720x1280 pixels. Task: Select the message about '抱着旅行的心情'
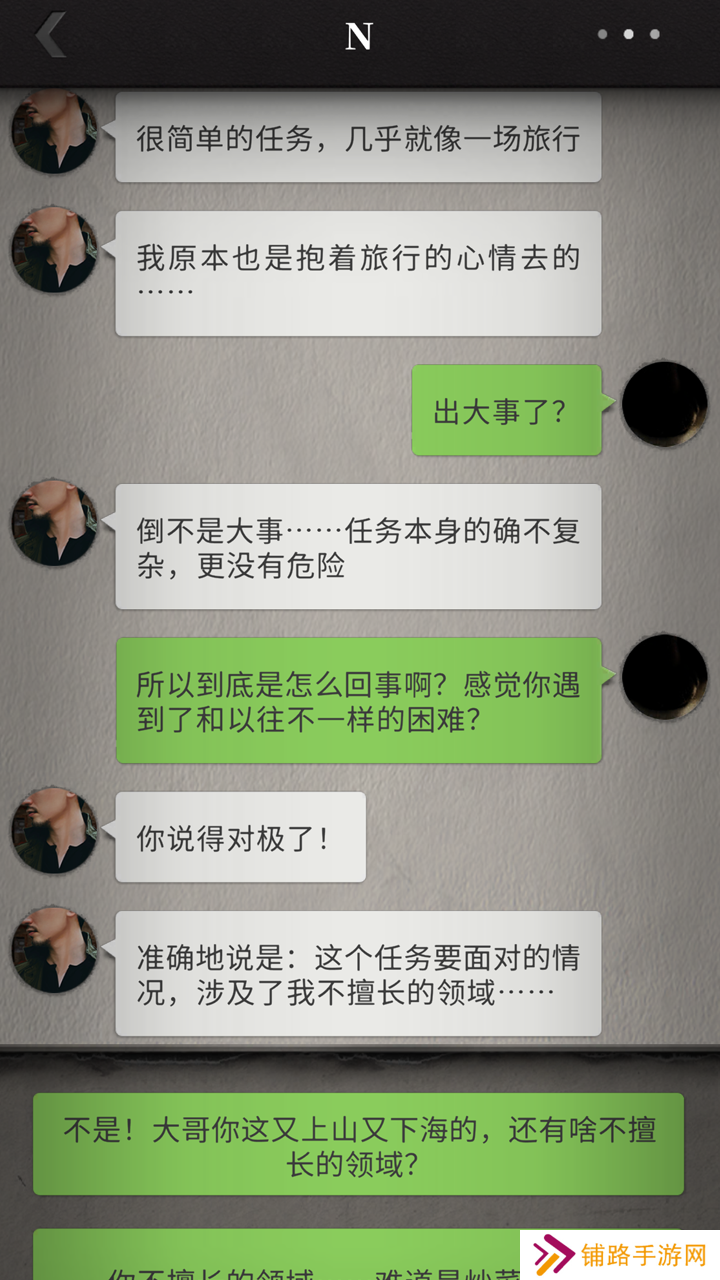[357, 272]
